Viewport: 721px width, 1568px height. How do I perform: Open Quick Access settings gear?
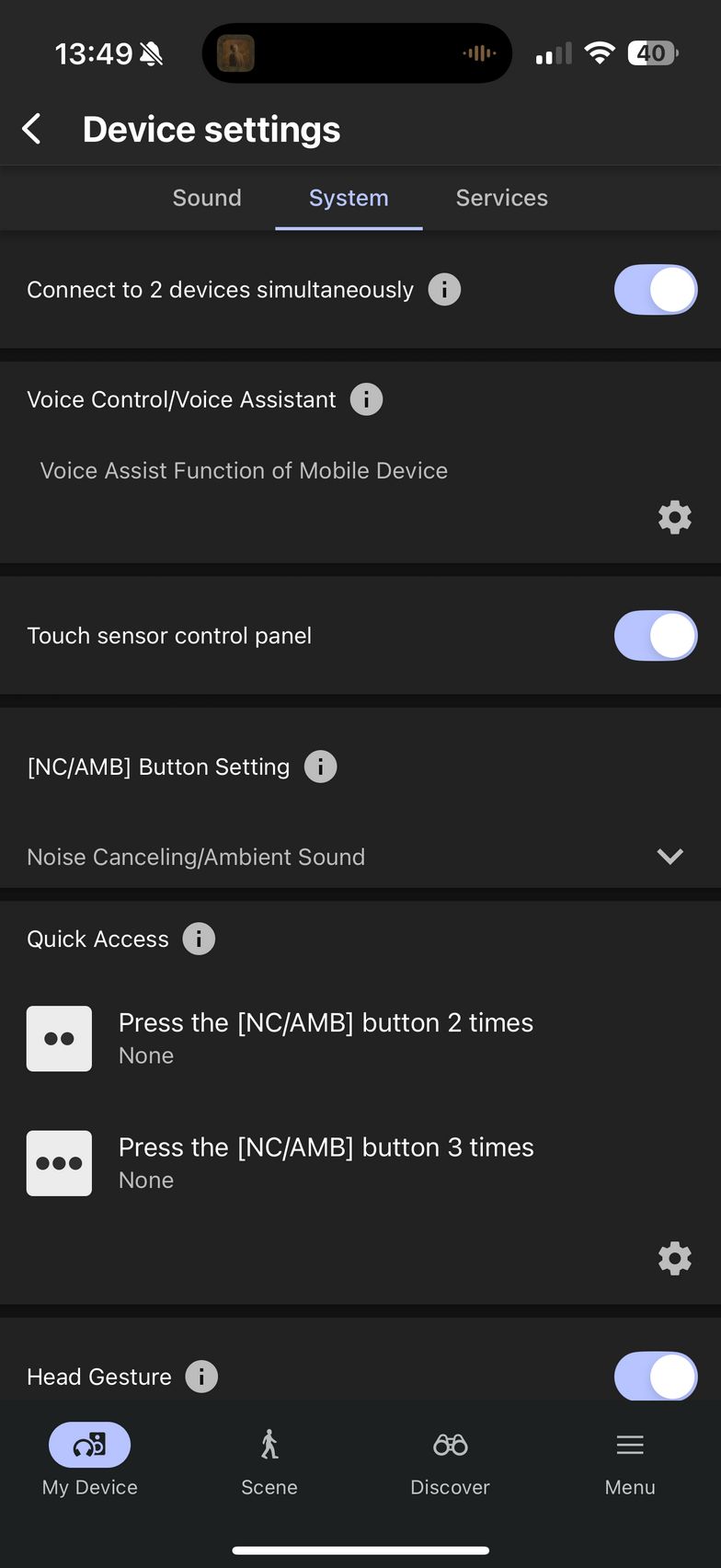click(x=674, y=1258)
